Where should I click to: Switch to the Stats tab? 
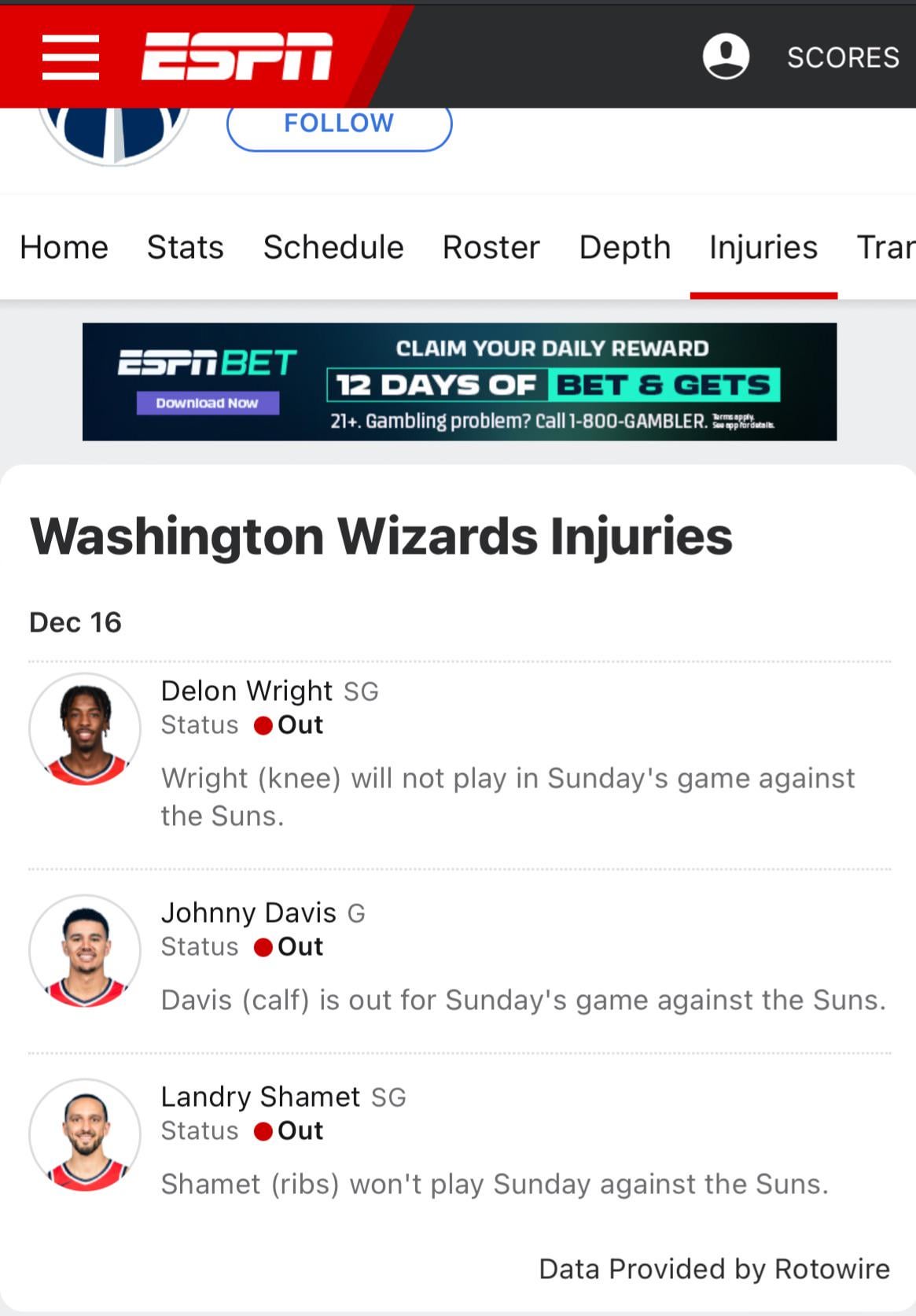click(186, 247)
